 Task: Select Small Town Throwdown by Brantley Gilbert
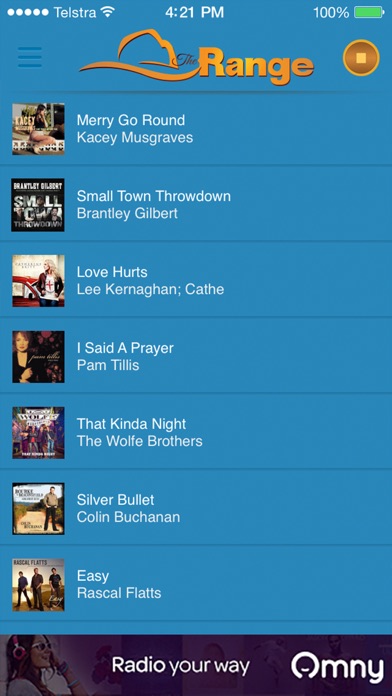pos(196,205)
